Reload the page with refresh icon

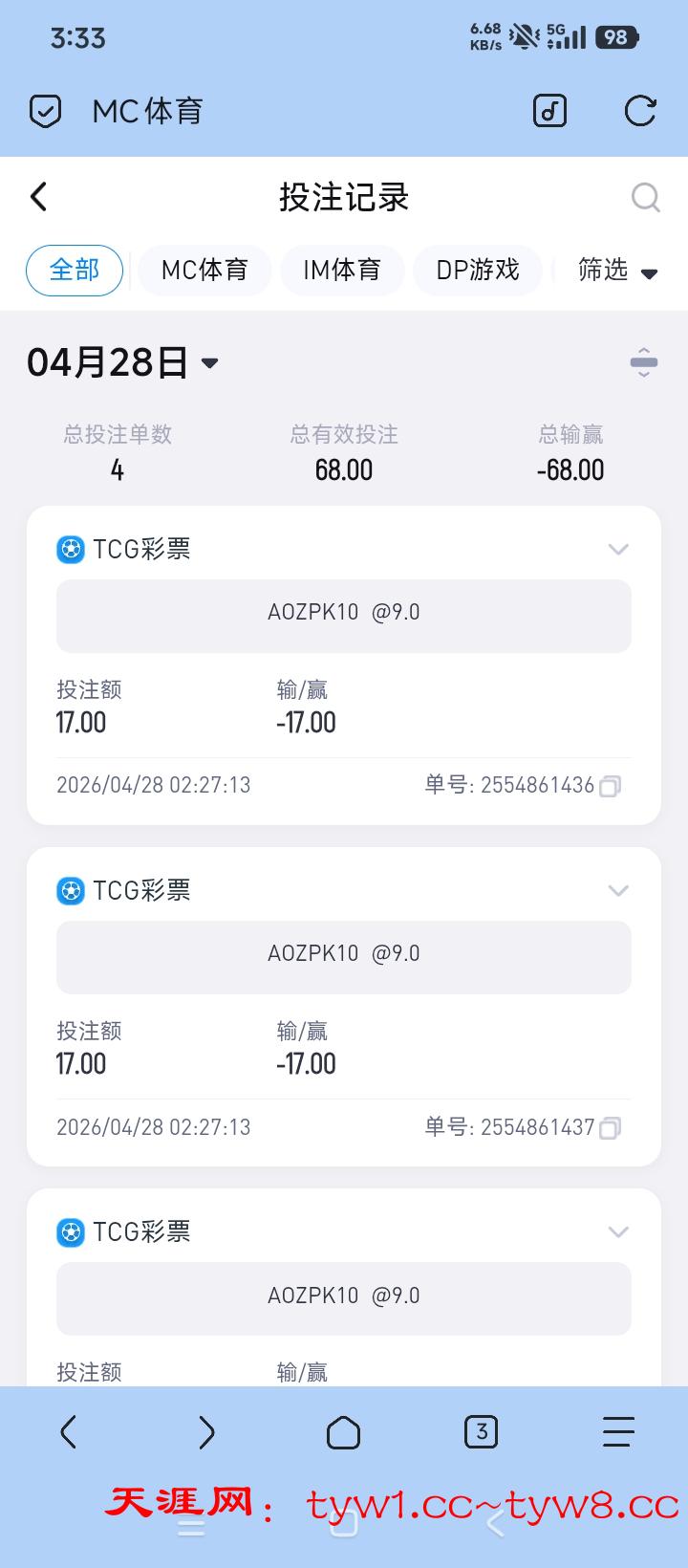click(x=639, y=112)
